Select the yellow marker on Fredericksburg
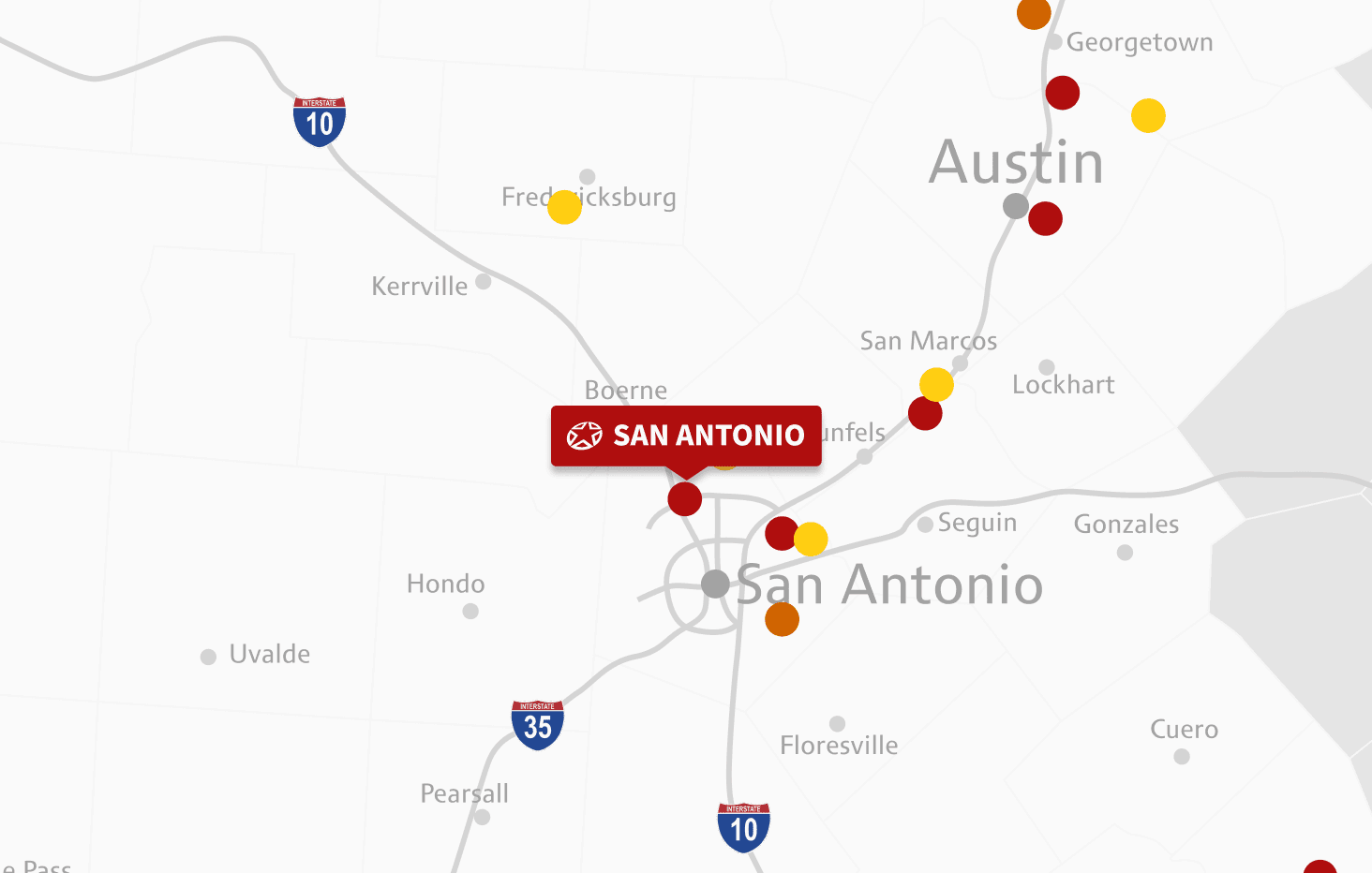 pos(564,207)
